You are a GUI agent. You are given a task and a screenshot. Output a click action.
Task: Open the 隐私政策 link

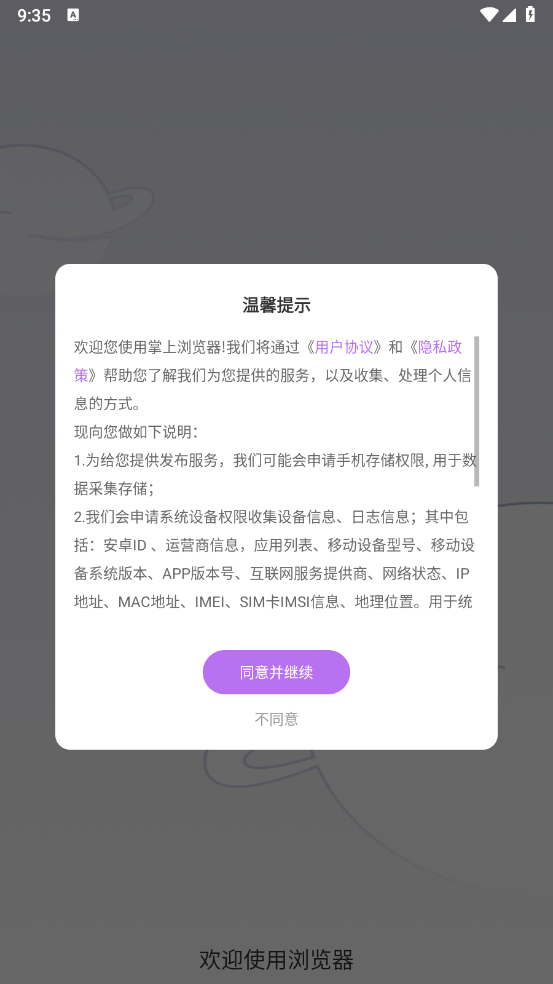coord(440,347)
